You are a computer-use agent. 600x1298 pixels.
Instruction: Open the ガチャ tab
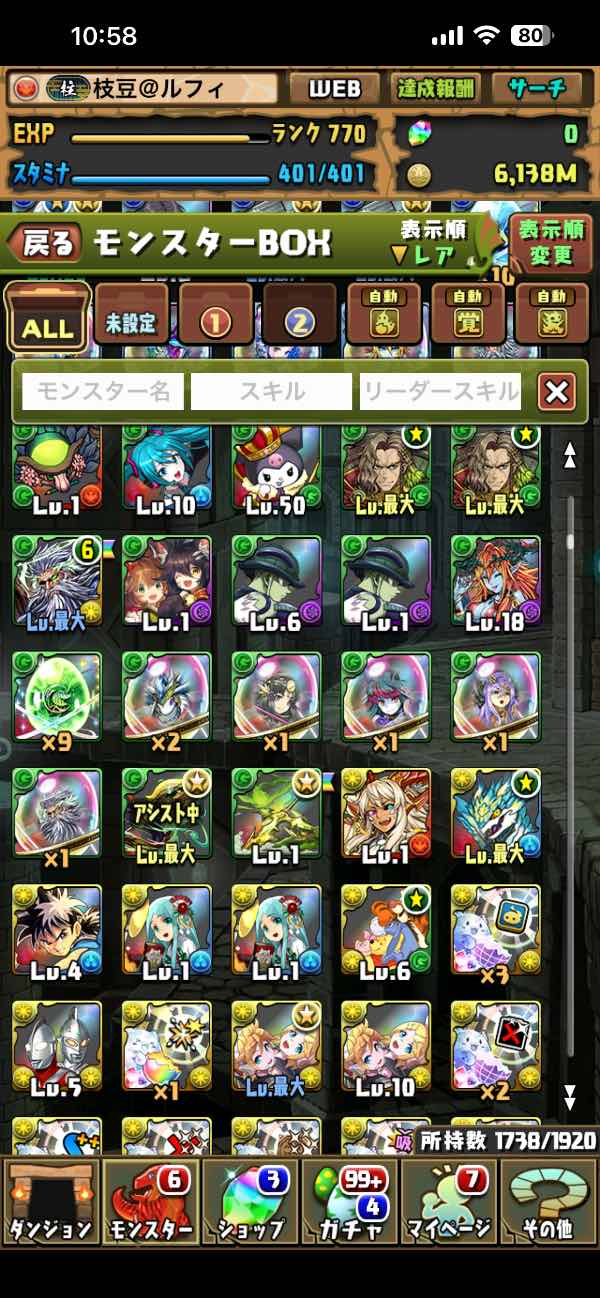point(350,1201)
